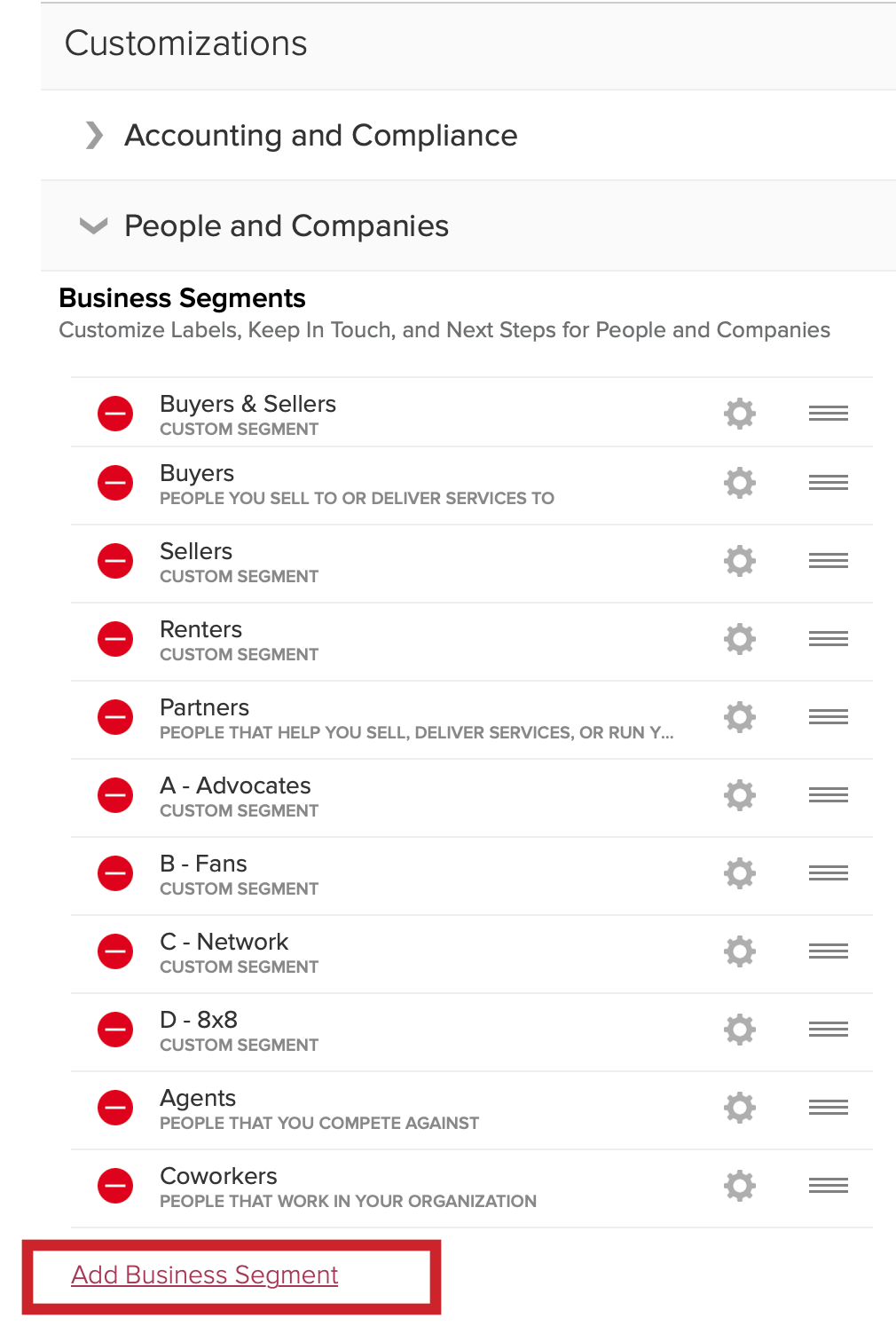Tap Add Business Segment link

click(205, 1275)
